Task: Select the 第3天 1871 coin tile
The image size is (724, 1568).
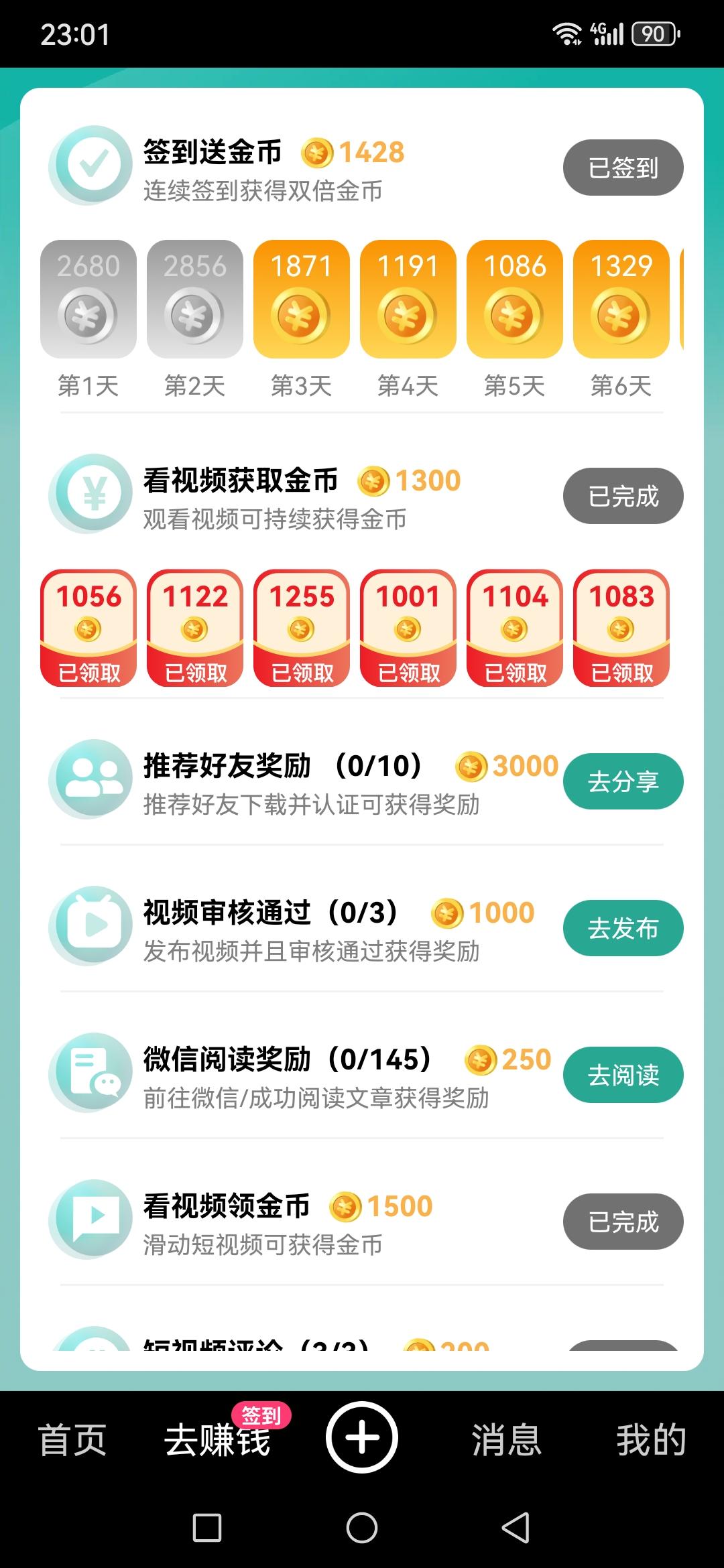Action: (302, 299)
